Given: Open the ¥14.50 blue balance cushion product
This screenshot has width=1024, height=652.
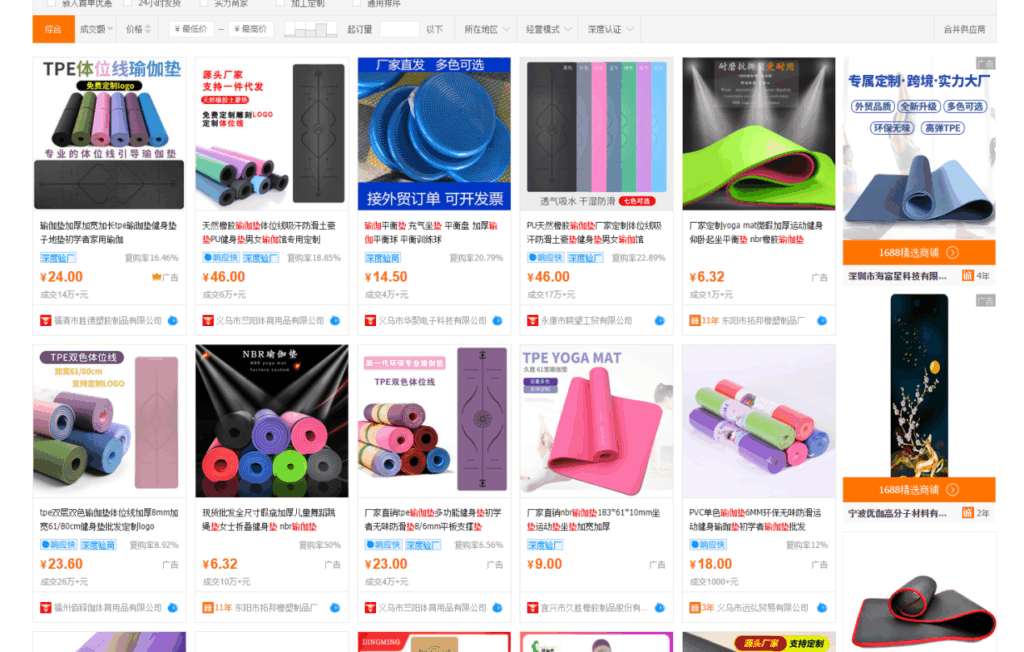Looking at the screenshot, I should click(434, 133).
